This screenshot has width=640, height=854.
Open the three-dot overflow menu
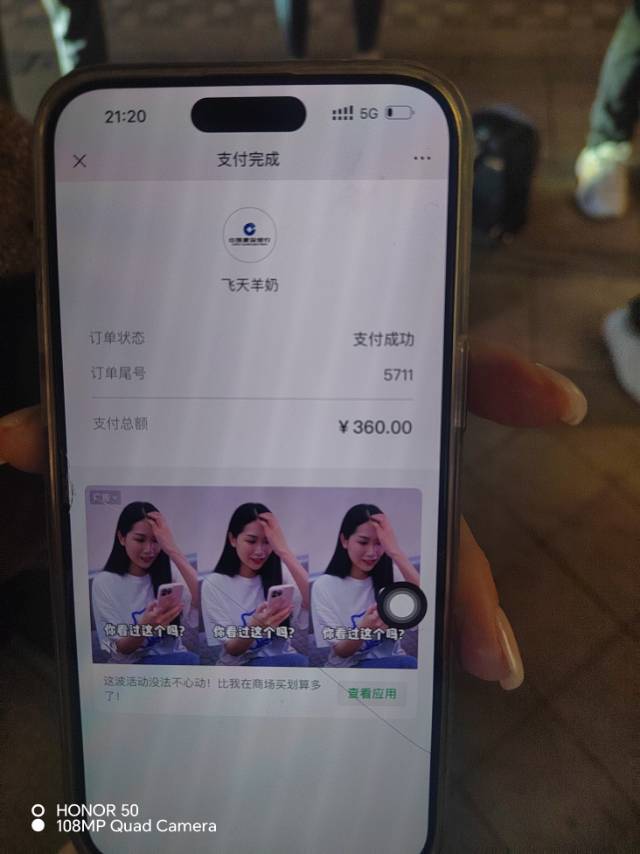coord(422,158)
